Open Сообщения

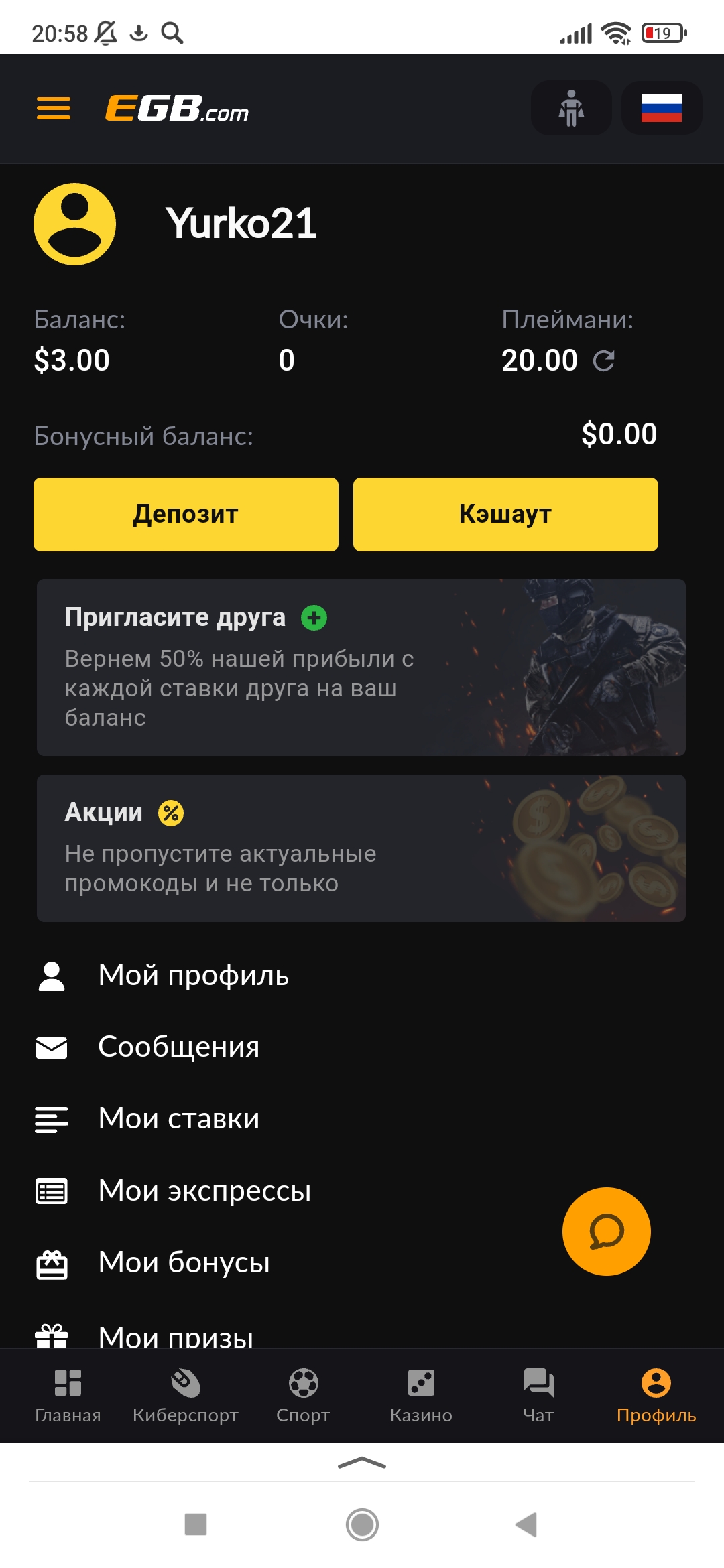178,1047
